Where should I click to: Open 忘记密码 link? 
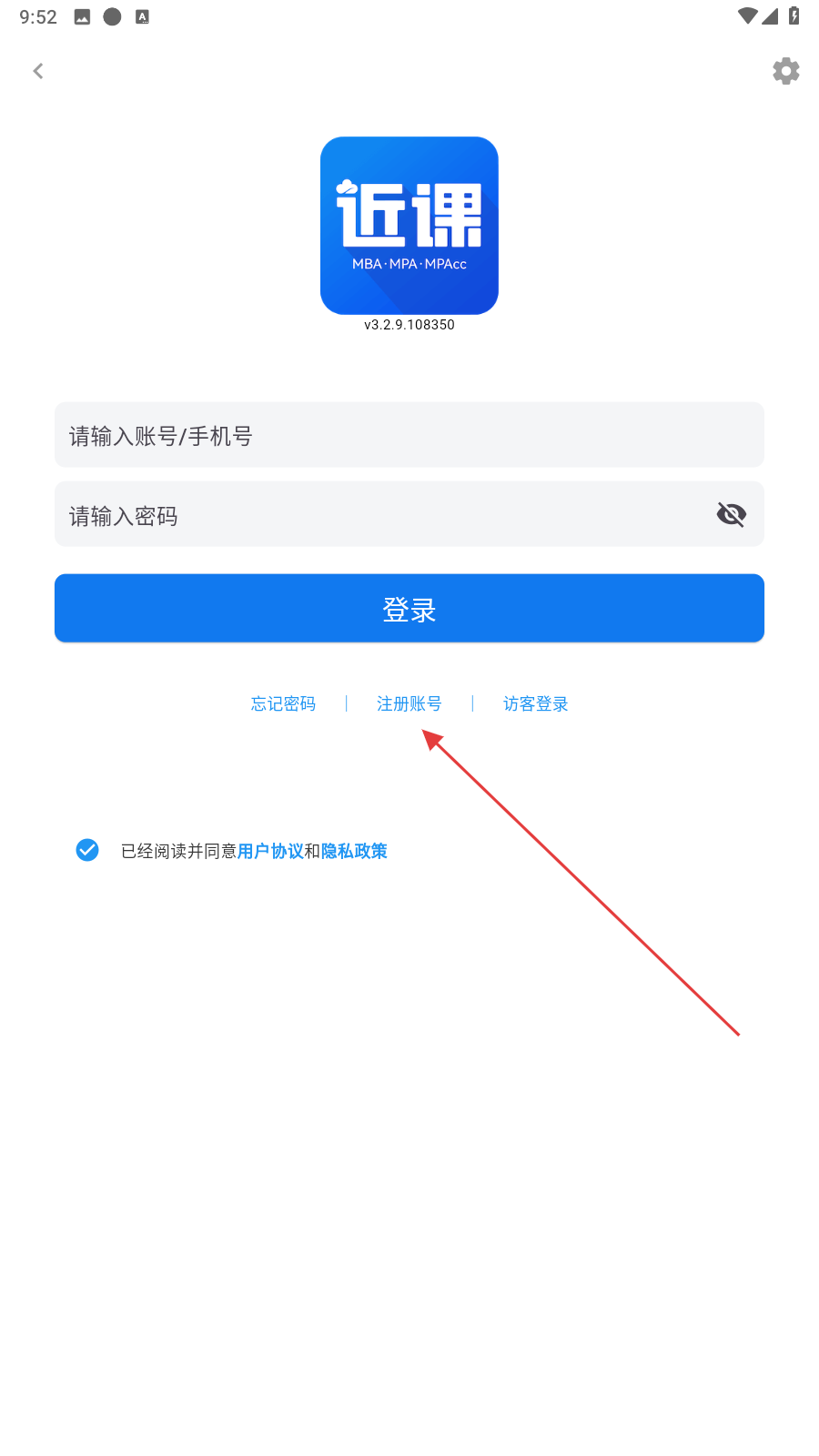coord(283,703)
